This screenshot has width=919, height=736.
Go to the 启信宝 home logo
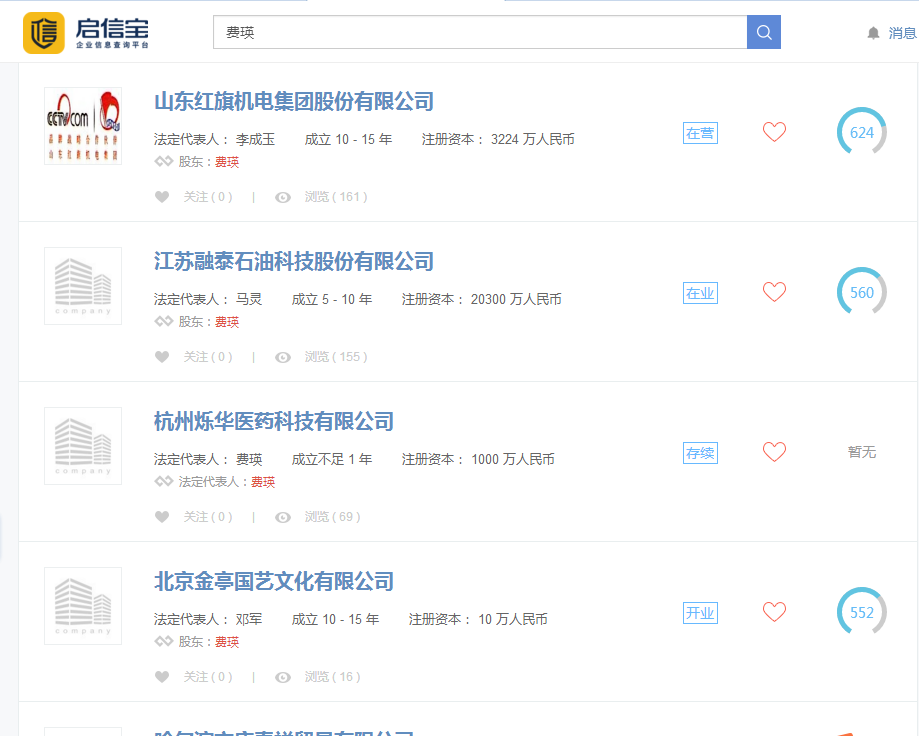tap(86, 33)
